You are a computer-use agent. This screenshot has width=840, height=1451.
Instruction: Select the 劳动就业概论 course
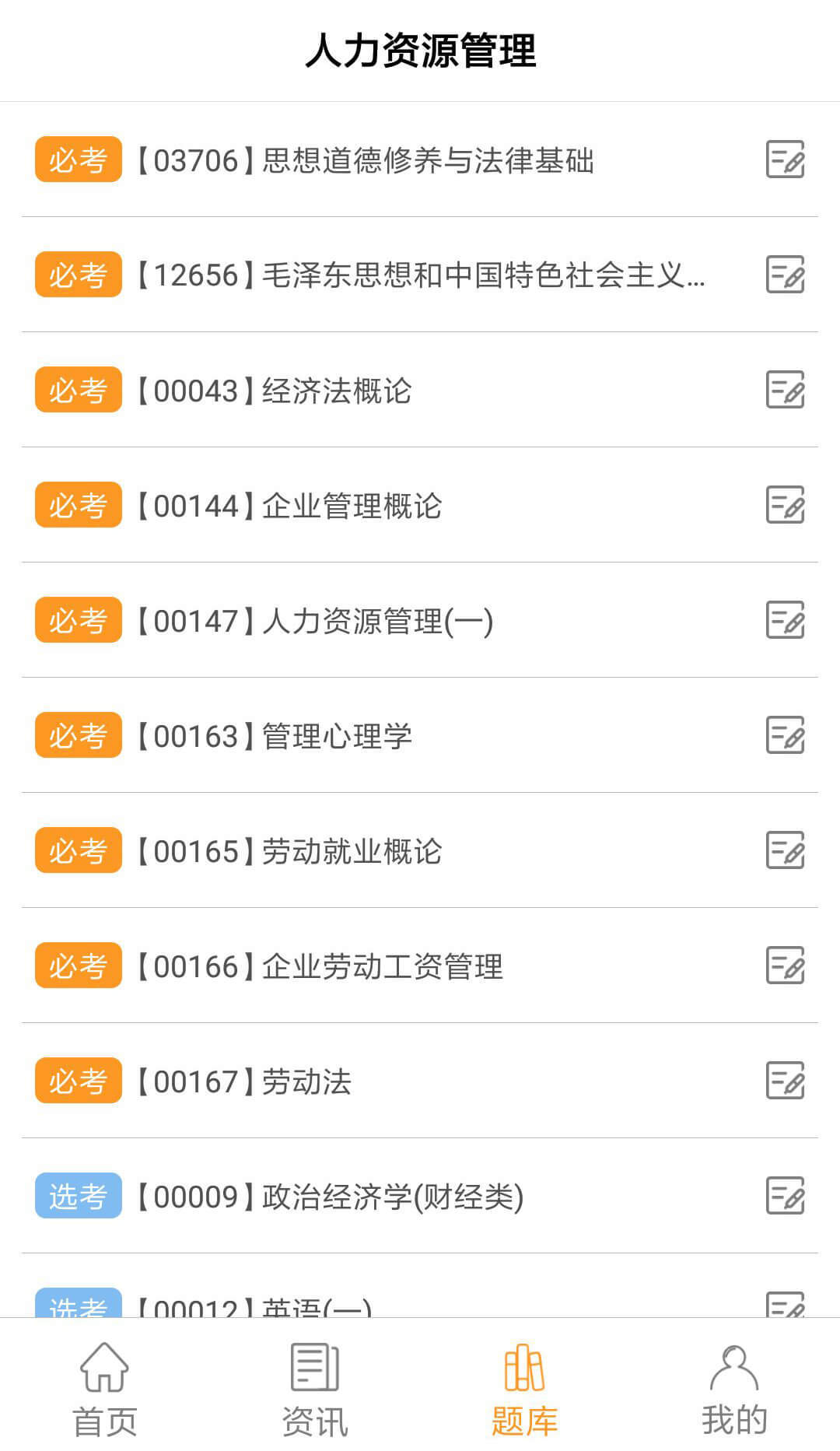352,851
